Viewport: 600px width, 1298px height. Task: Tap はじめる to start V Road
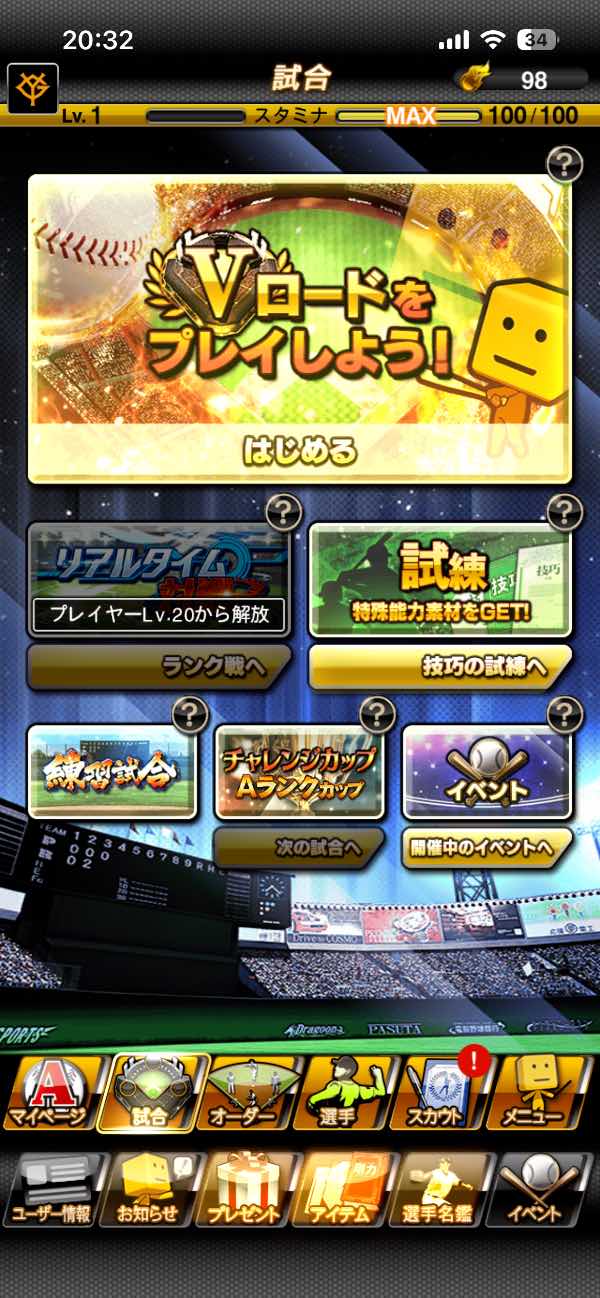pos(299,451)
